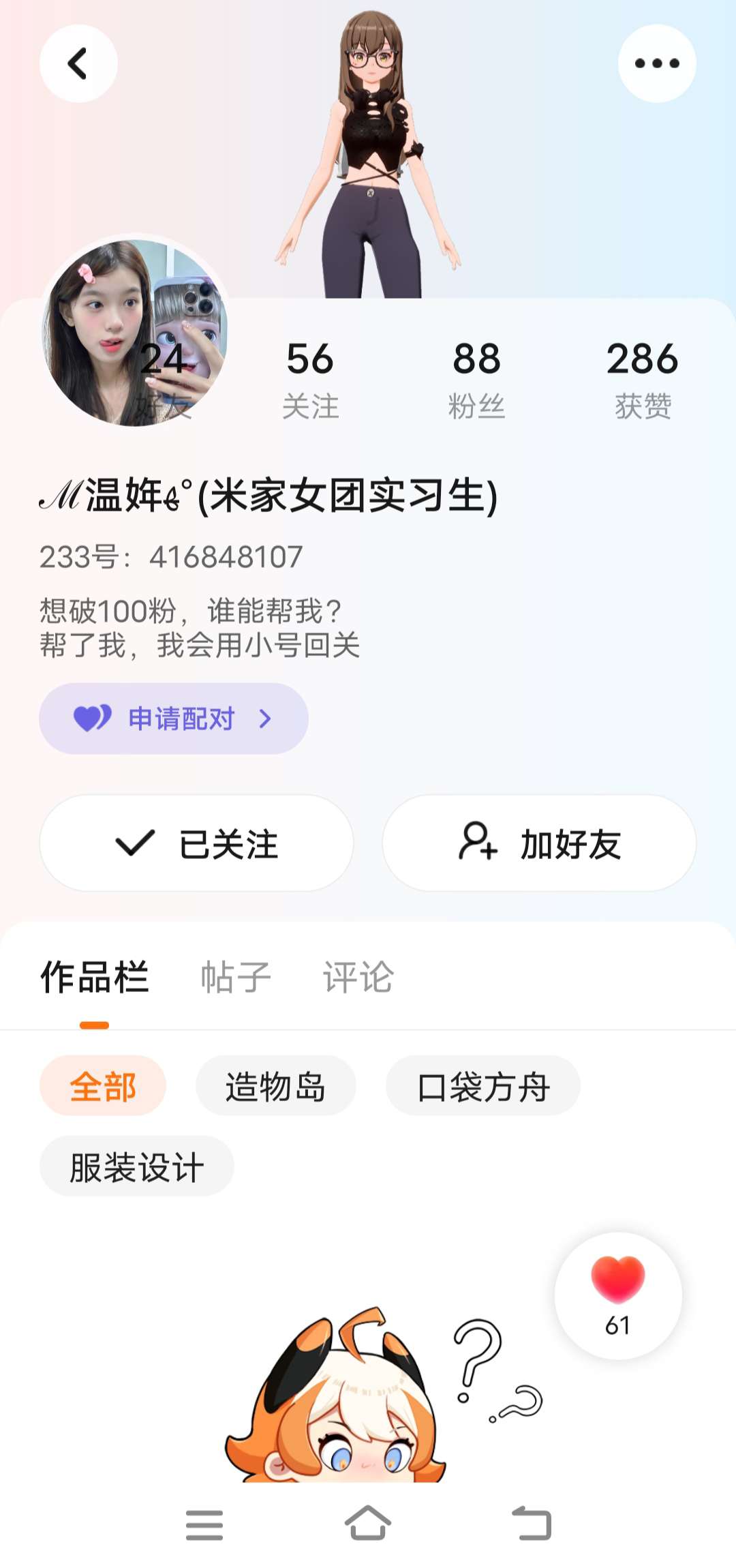Open the three-dot overflow menu

(x=657, y=63)
